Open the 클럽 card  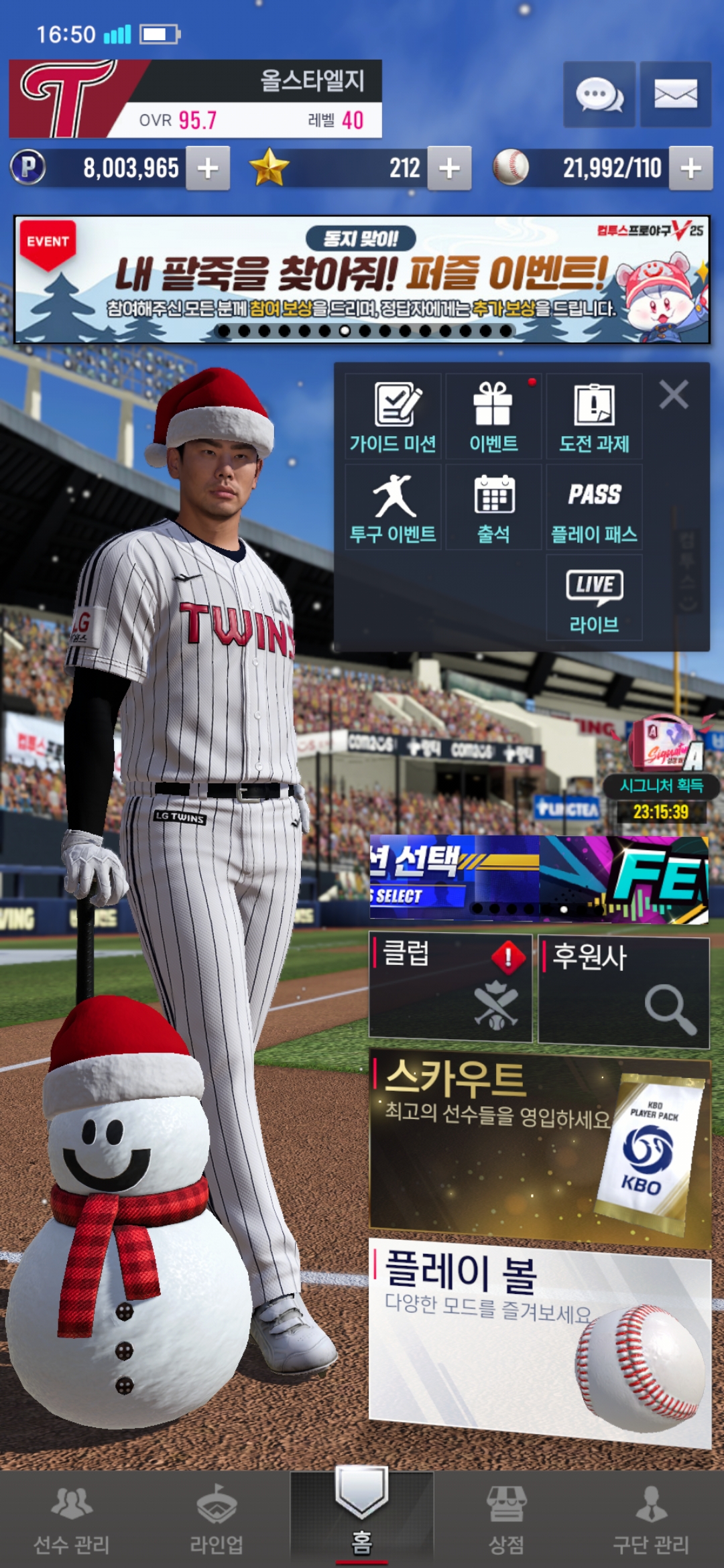click(450, 988)
